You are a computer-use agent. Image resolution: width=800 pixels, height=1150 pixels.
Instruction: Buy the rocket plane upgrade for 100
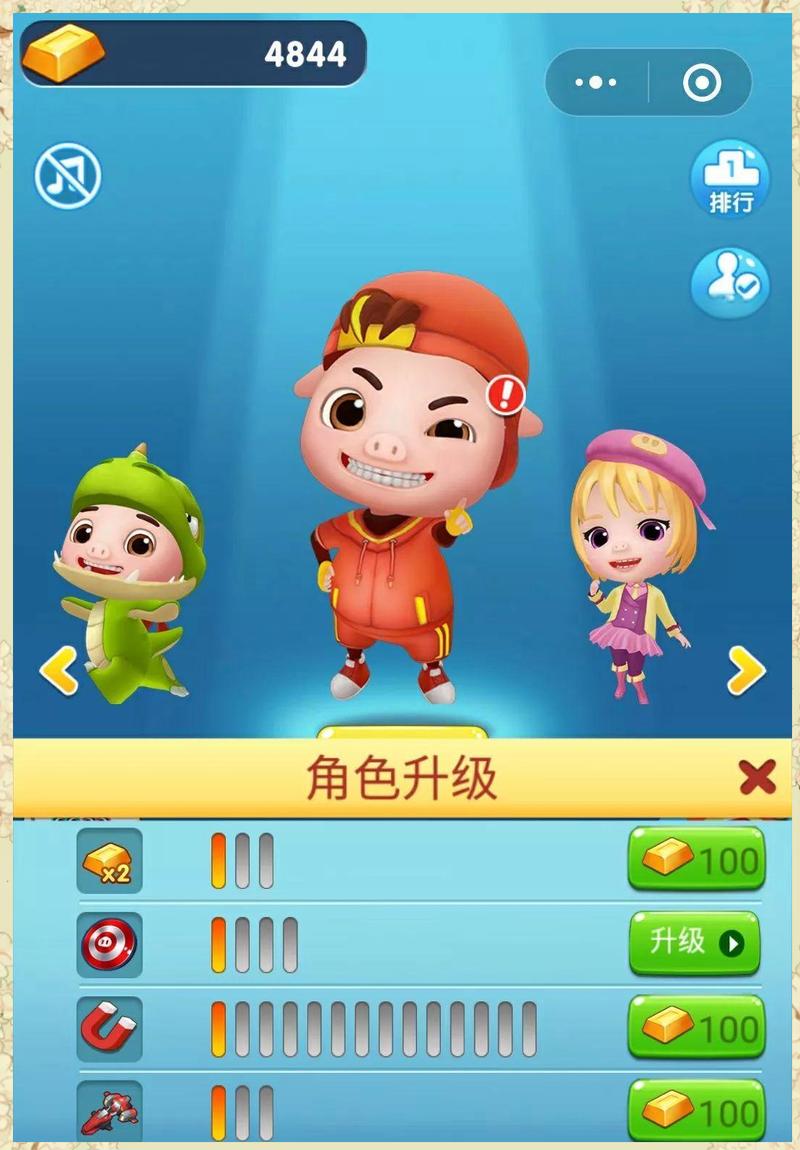696,1110
